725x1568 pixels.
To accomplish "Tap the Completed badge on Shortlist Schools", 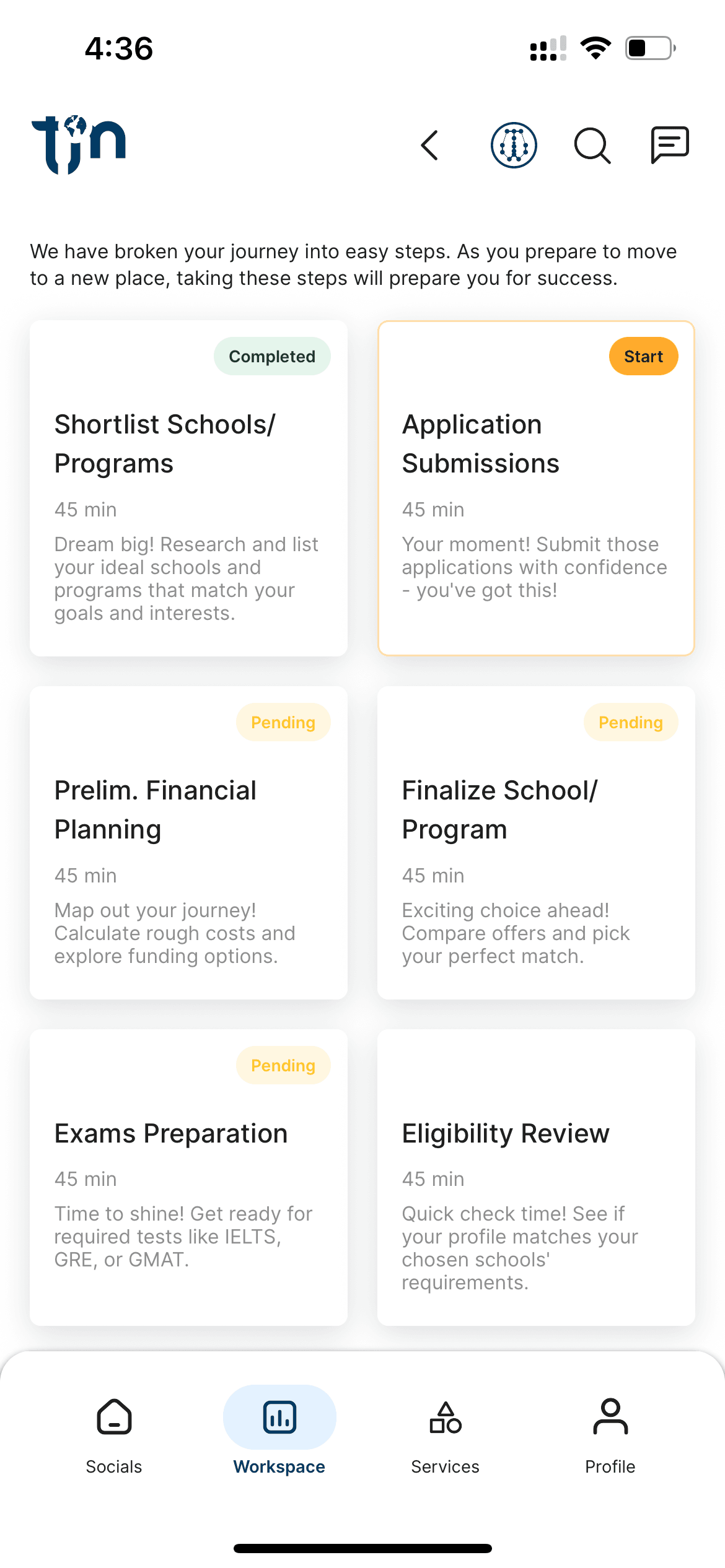I will pos(272,356).
